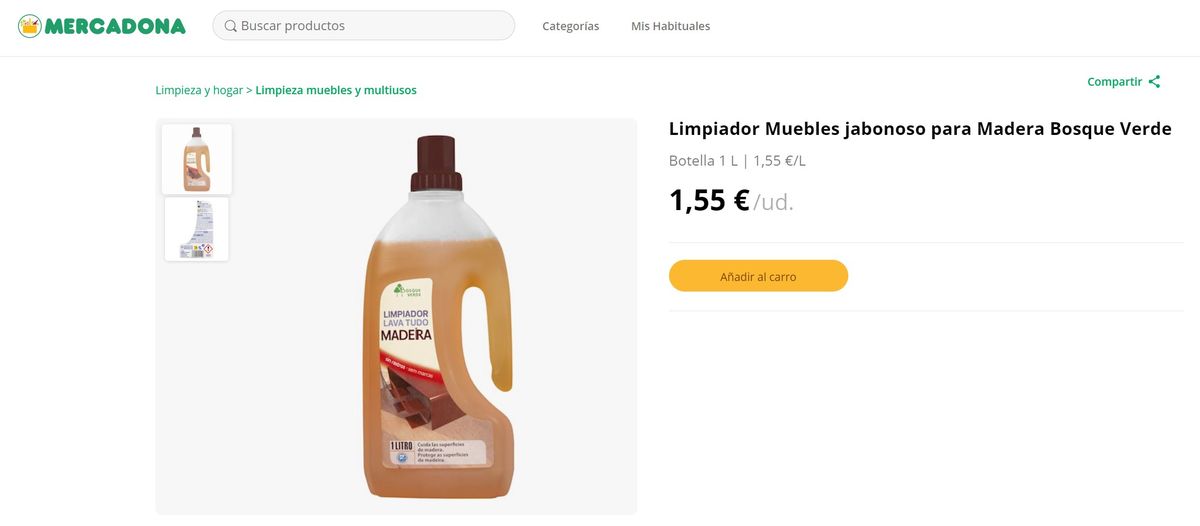Go to Mis Habituales
The width and height of the screenshot is (1200, 526).
click(670, 26)
